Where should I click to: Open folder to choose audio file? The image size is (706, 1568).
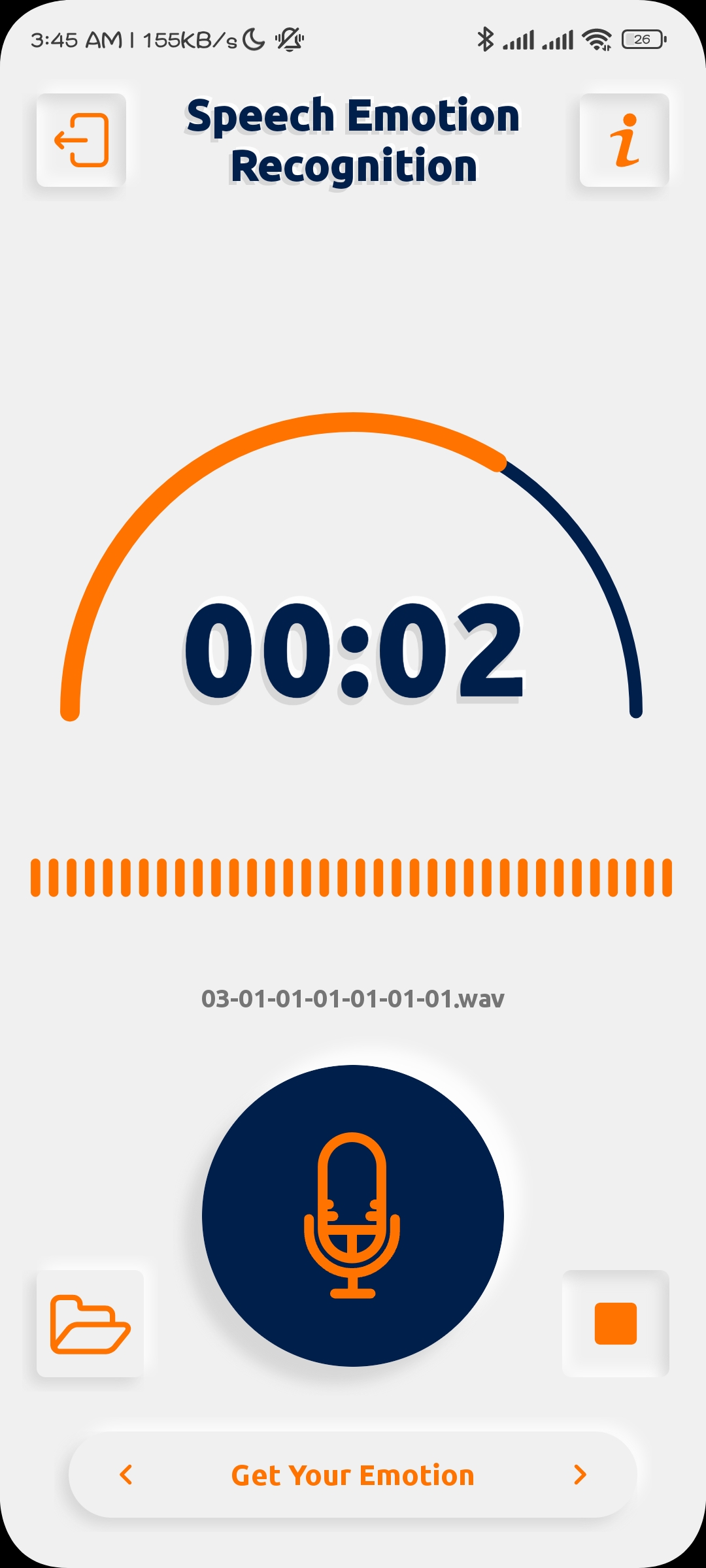[x=90, y=1324]
